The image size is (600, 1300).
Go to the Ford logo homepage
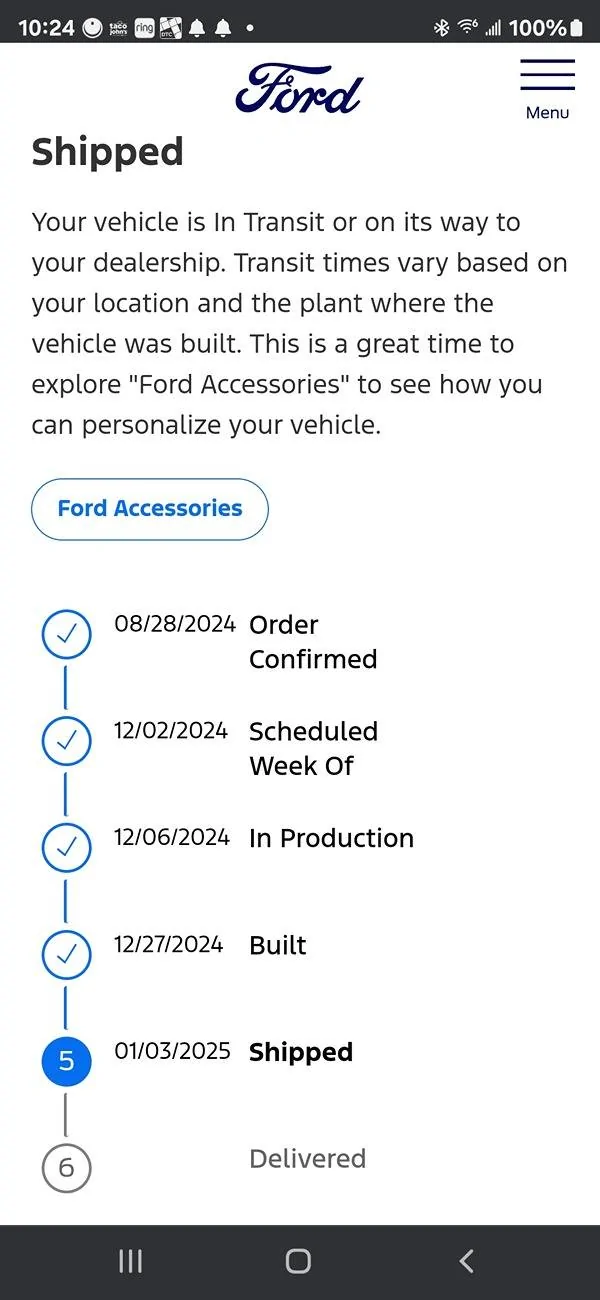point(298,88)
